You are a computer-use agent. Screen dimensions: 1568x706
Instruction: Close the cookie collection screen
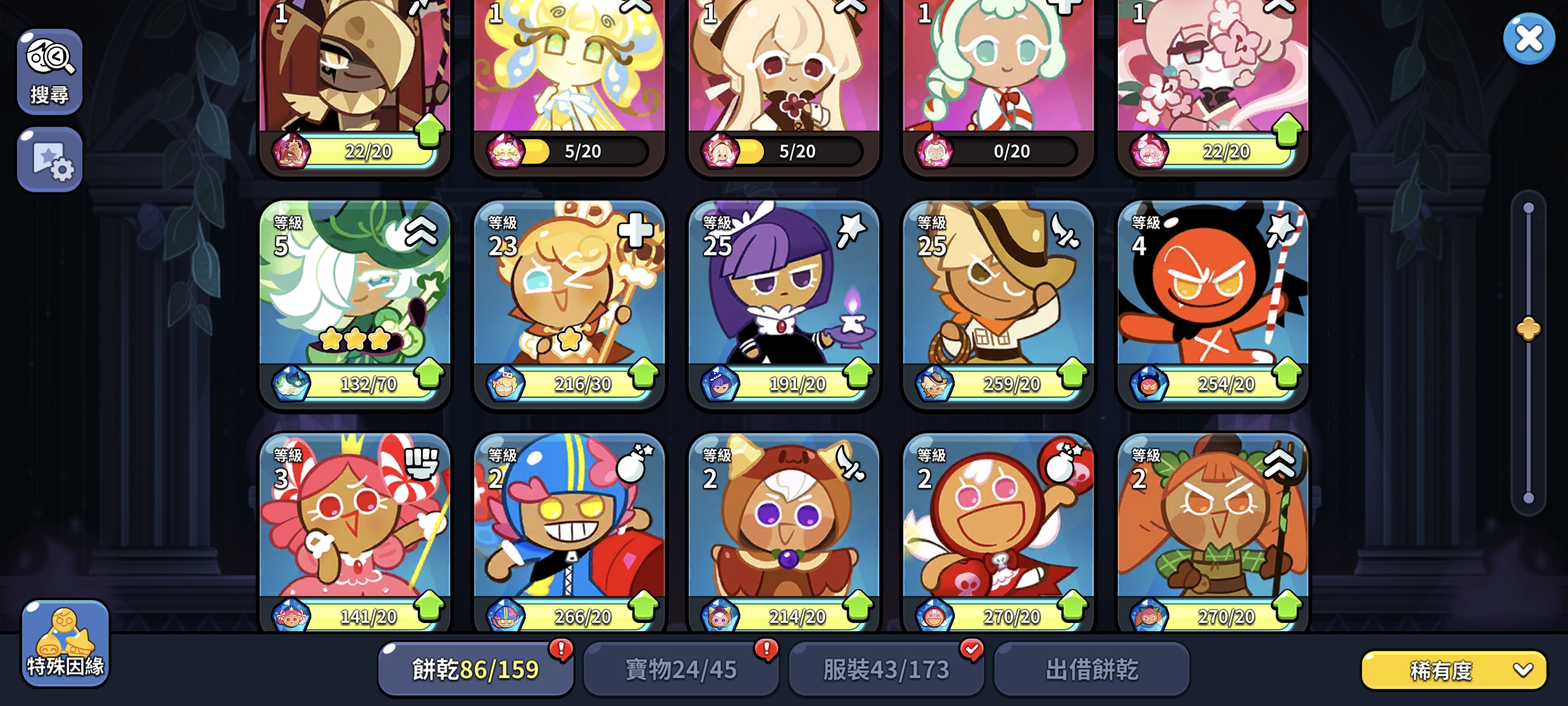point(1528,39)
